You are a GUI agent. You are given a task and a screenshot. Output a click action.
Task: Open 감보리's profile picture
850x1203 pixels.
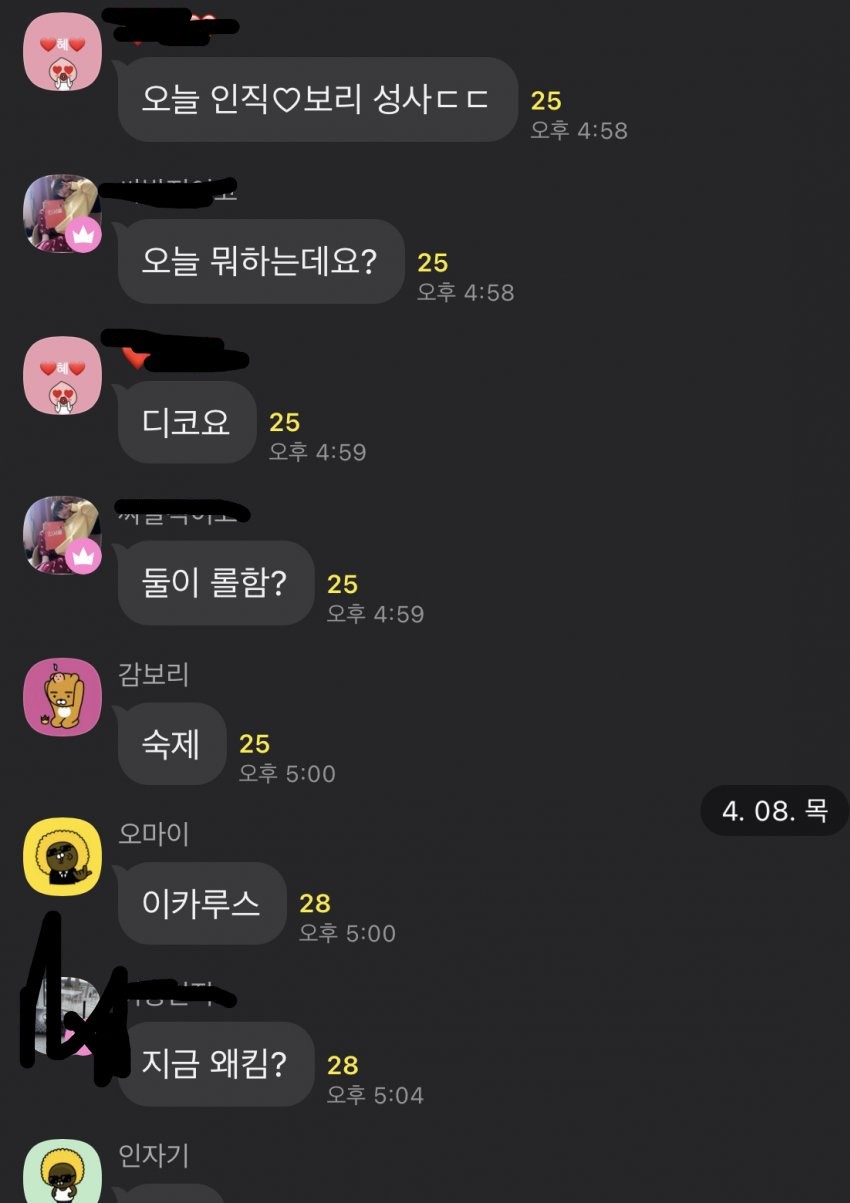(62, 697)
